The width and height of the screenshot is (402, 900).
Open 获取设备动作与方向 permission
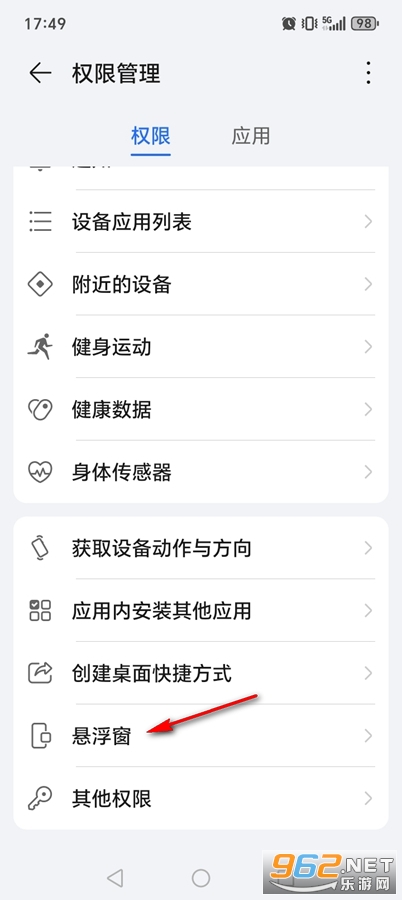[201, 548]
